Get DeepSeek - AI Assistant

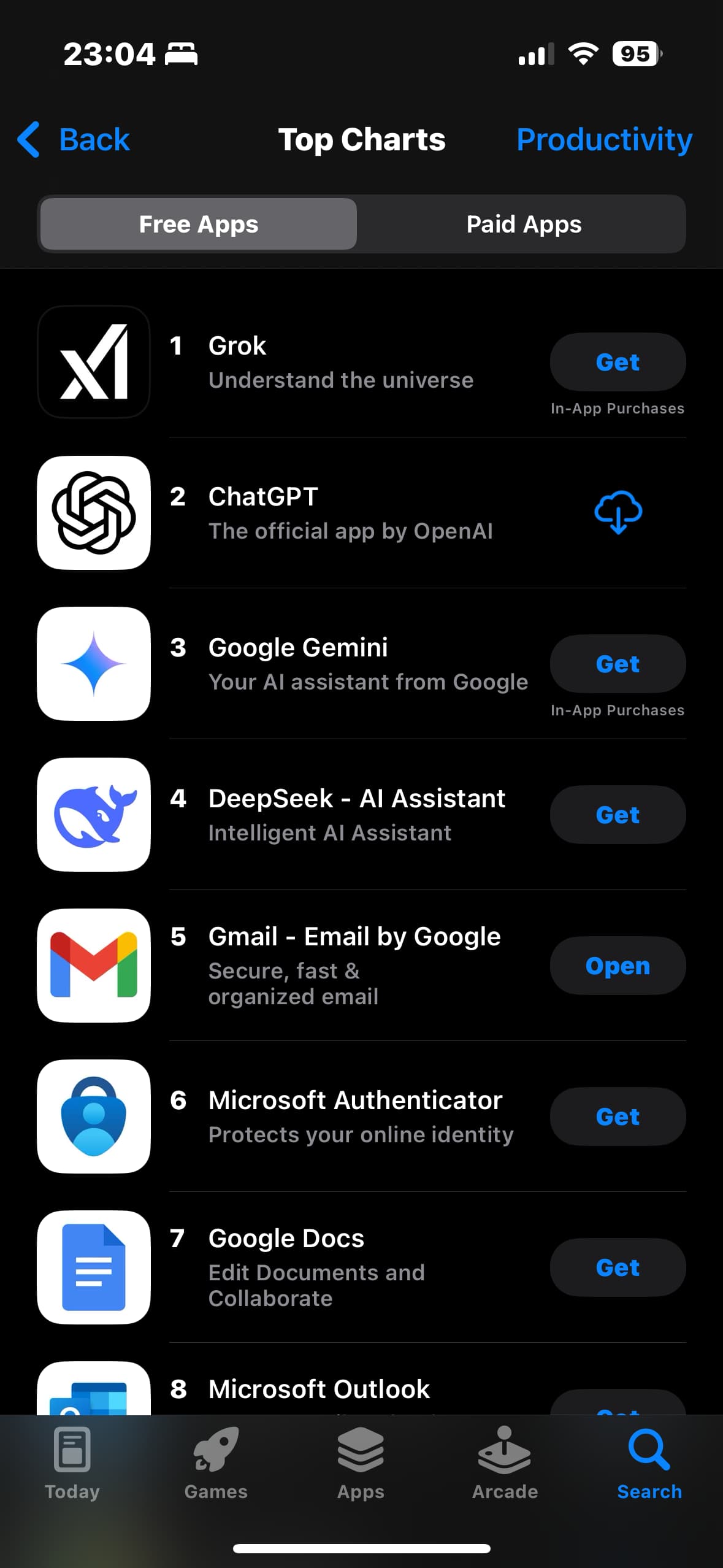pyautogui.click(x=618, y=815)
